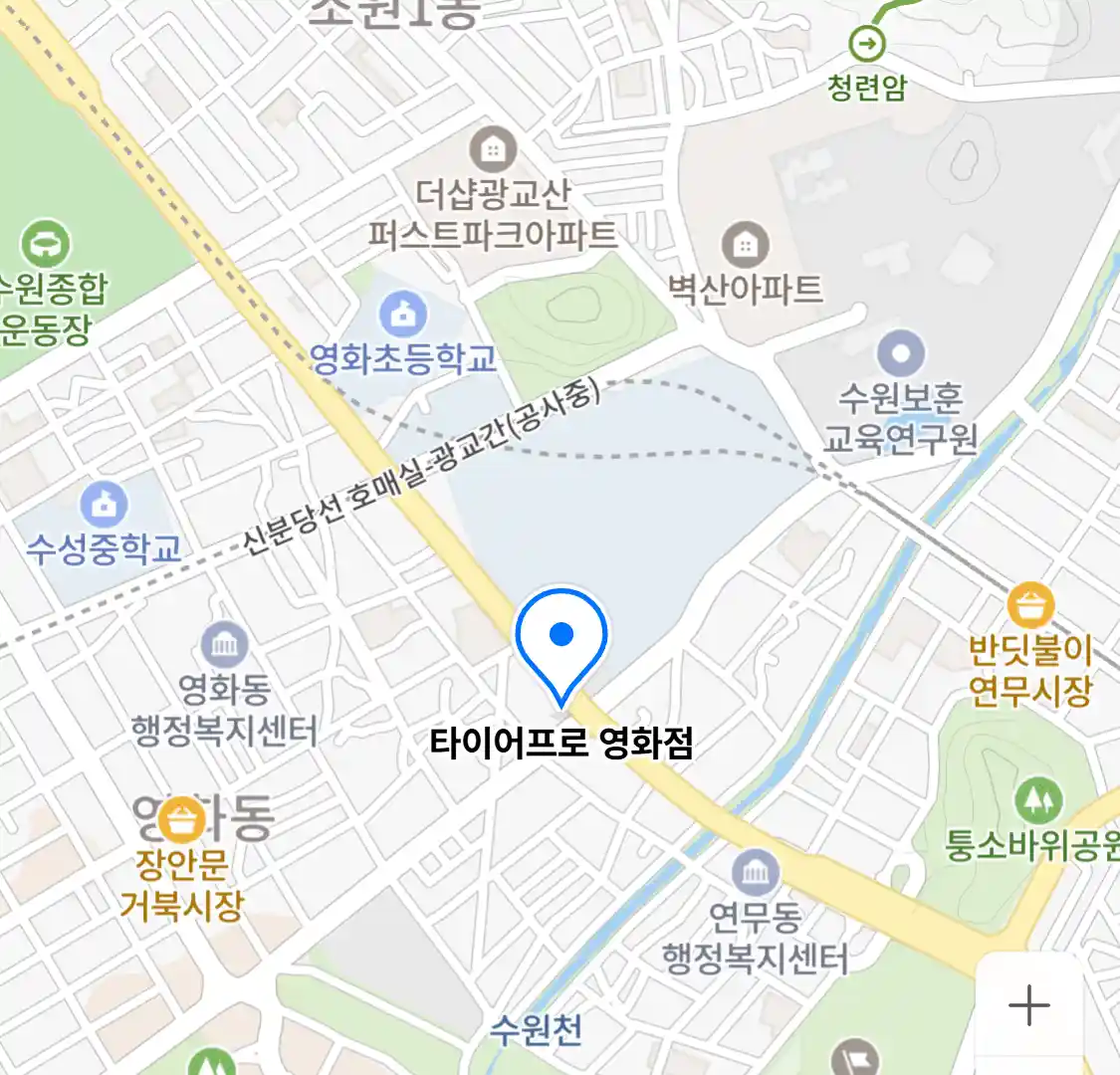Viewport: 1120px width, 1075px height.
Task: Open 더샵광교산 퍼스트파크아파트 marker
Action: (x=492, y=150)
